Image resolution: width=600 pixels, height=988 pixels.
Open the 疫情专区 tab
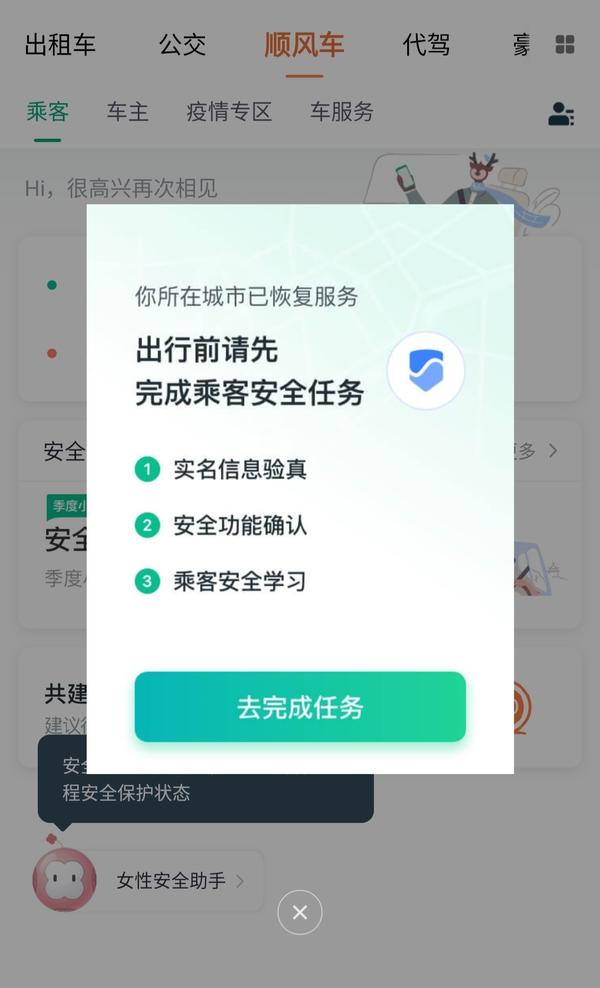[229, 112]
